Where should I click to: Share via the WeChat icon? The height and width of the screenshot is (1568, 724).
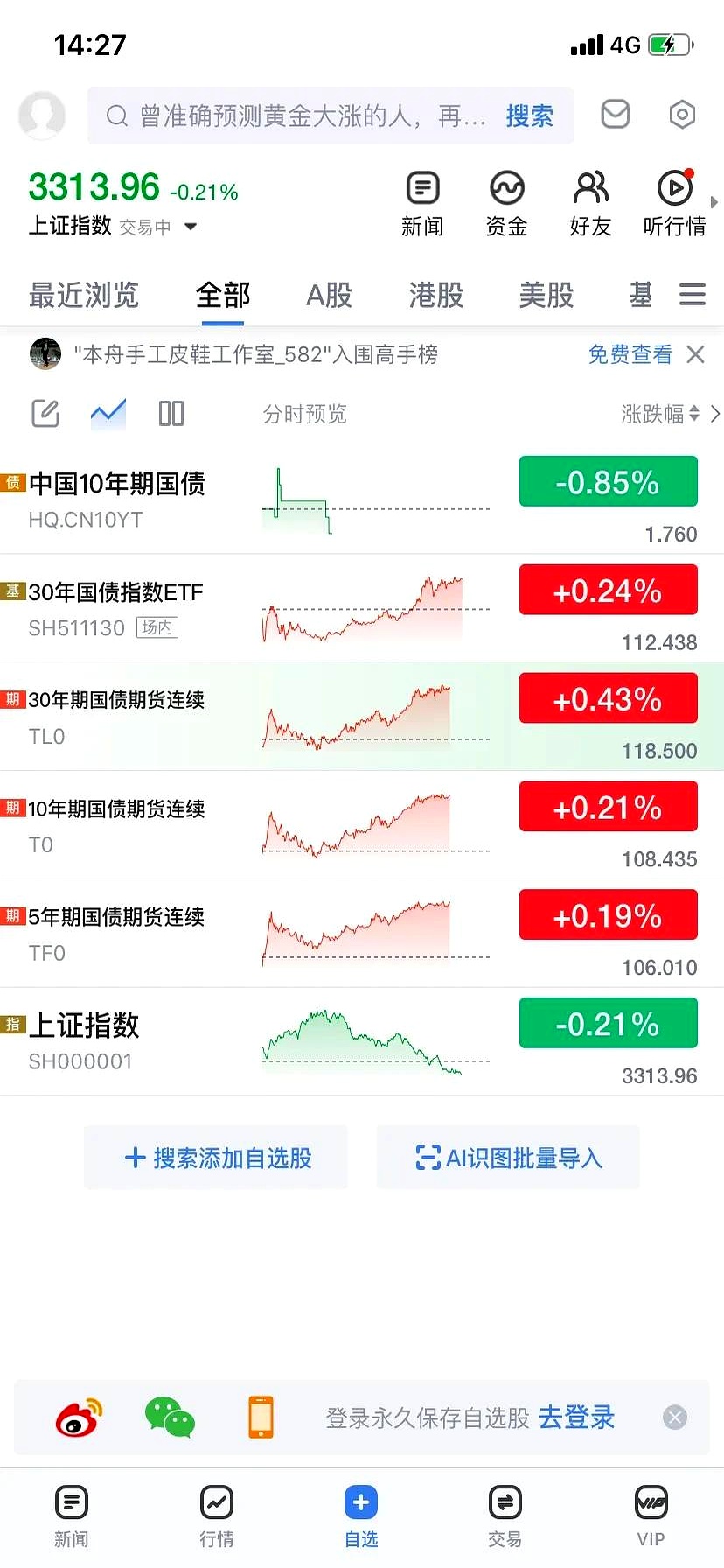coord(170,1417)
